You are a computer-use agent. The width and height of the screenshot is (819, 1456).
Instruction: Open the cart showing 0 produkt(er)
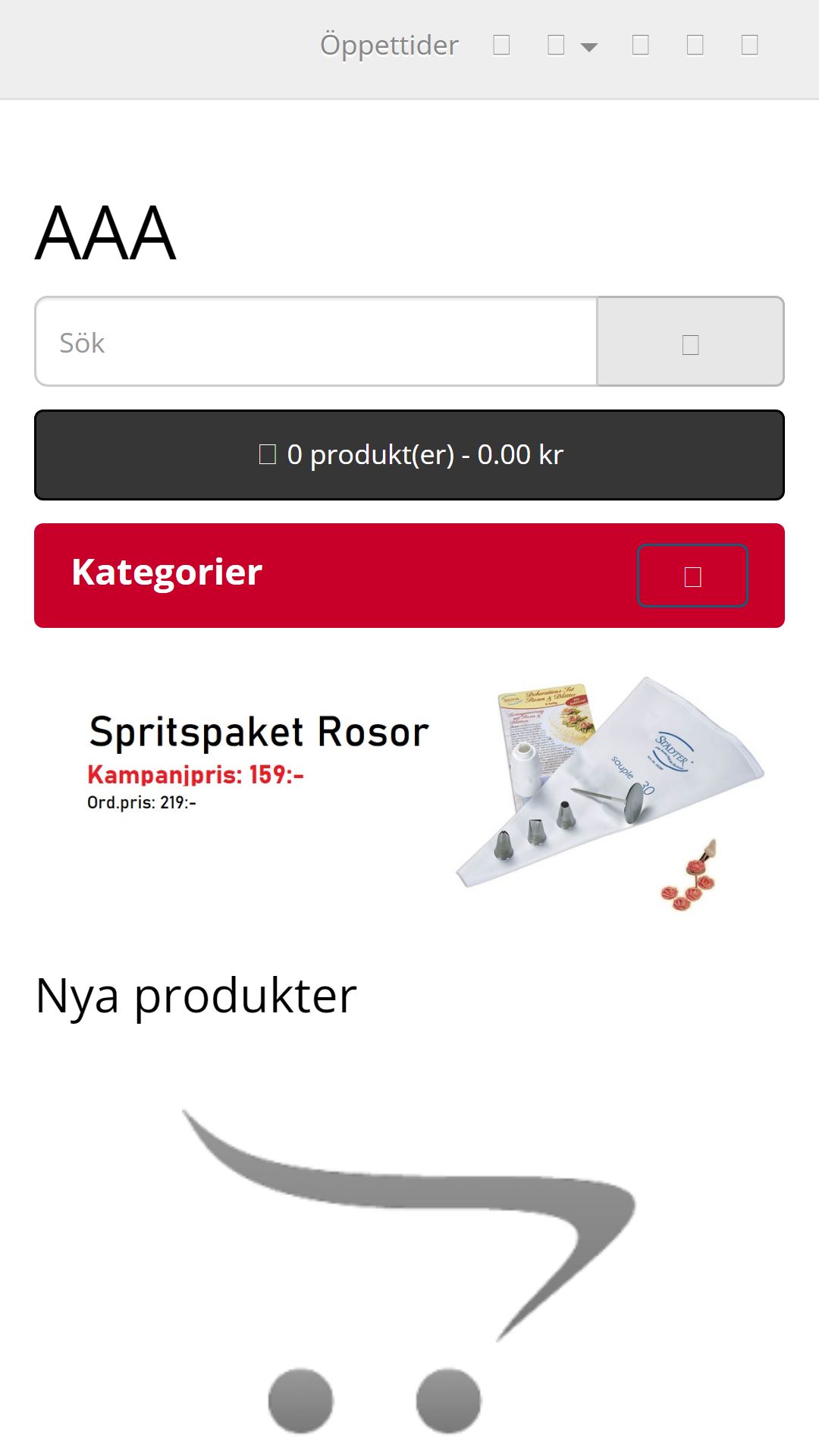409,455
